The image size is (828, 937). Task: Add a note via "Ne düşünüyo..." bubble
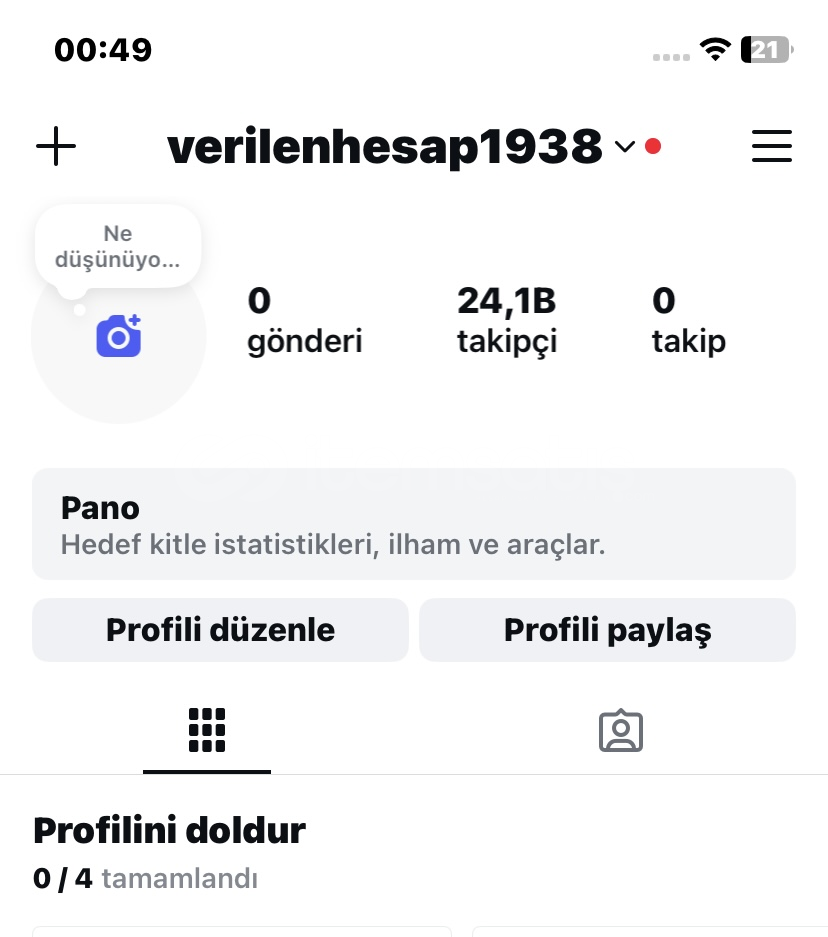tap(118, 246)
